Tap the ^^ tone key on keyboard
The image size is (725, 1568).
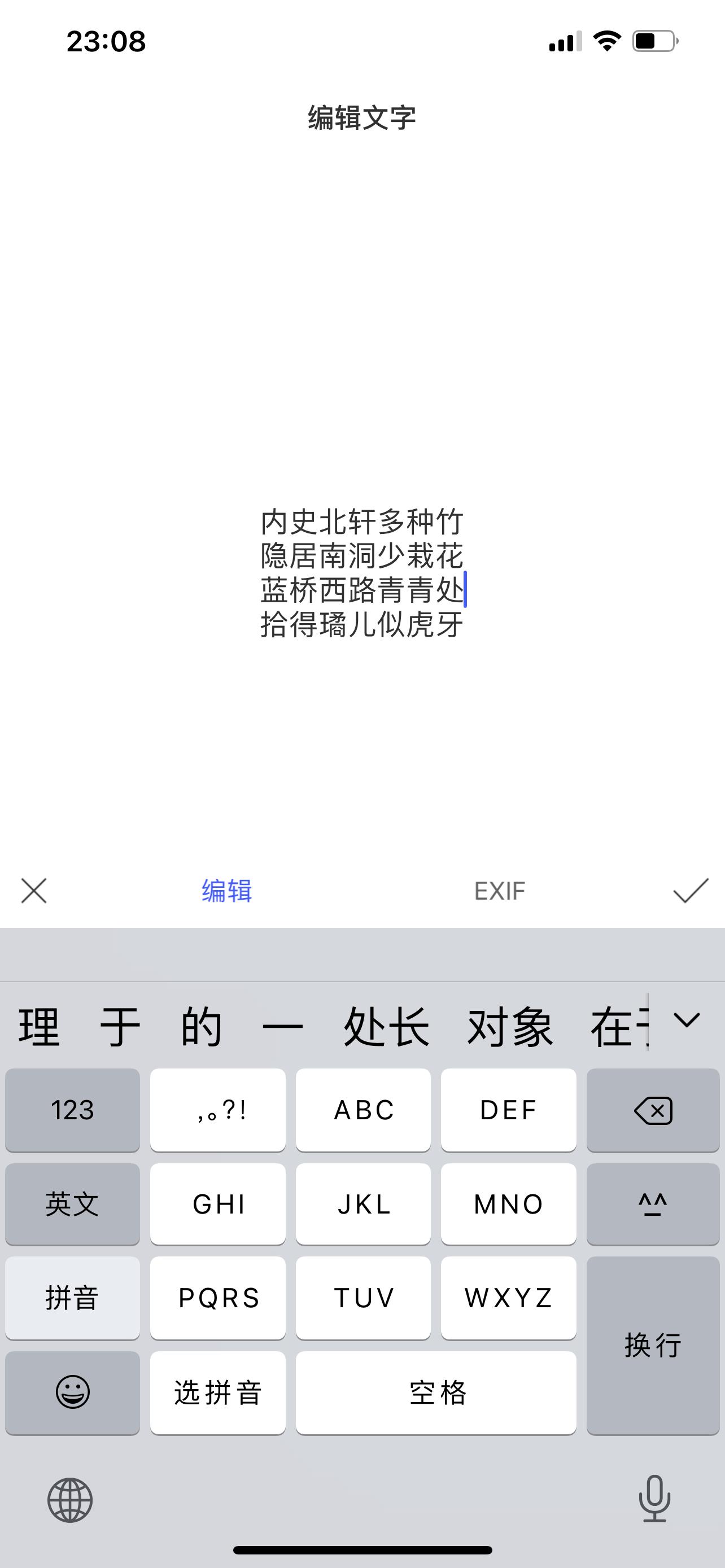[652, 1204]
